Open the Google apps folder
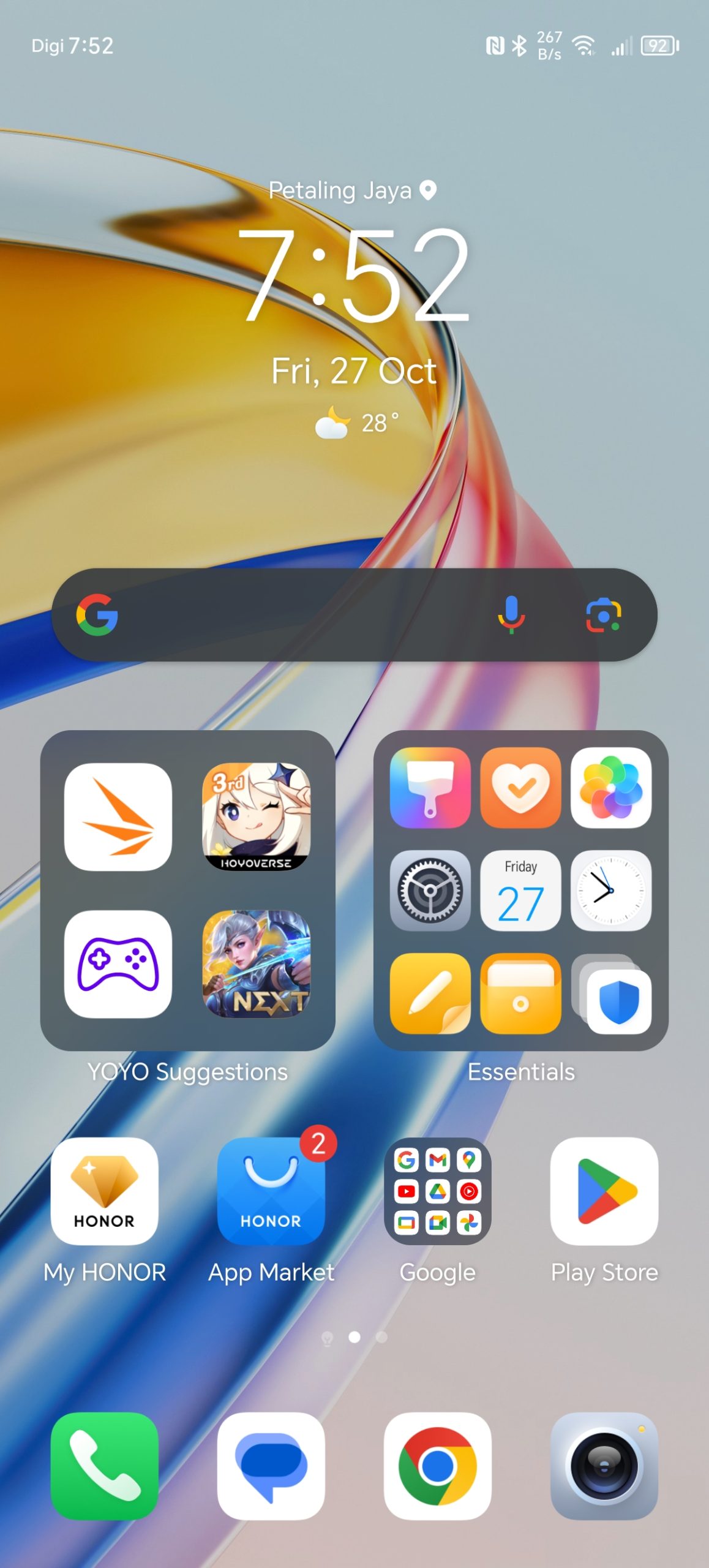 coord(437,1191)
